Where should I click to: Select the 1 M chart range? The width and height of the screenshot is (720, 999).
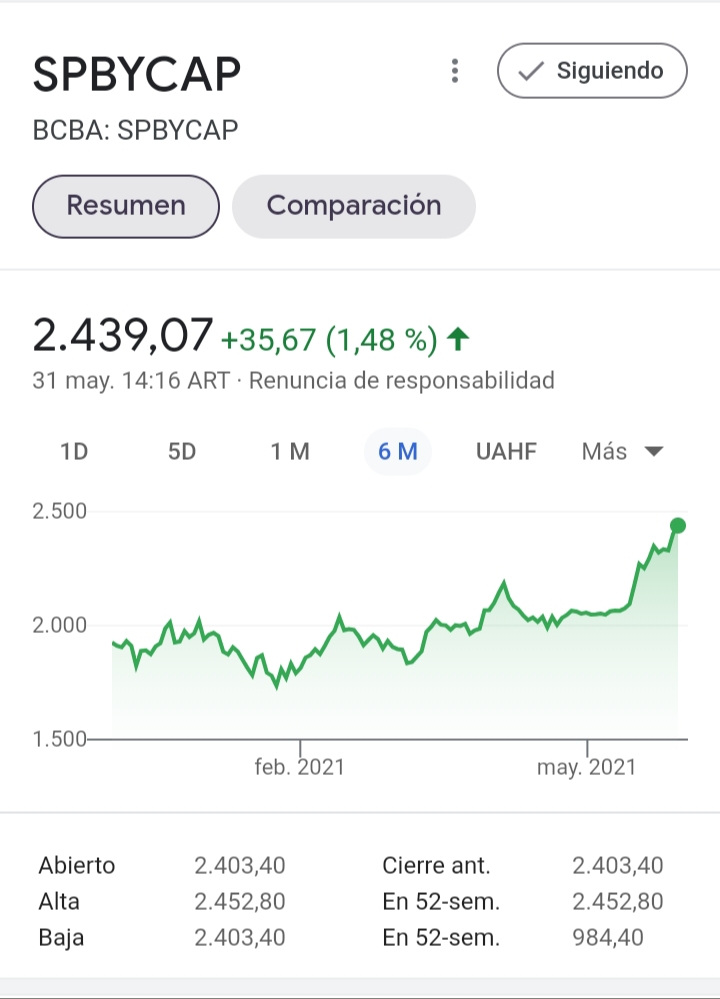tap(290, 452)
